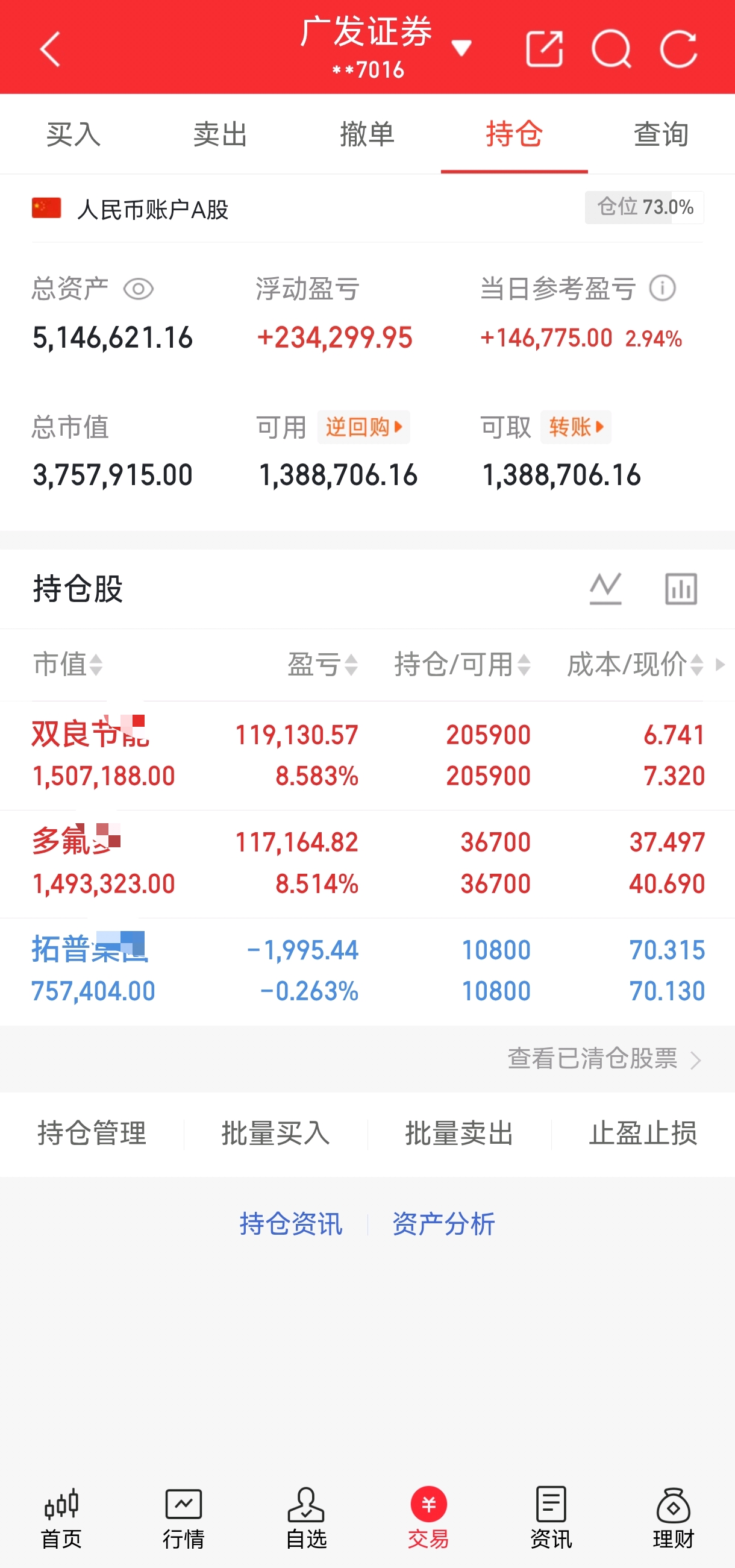735x1568 pixels.
Task: Open the 查询 tab
Action: click(x=661, y=134)
